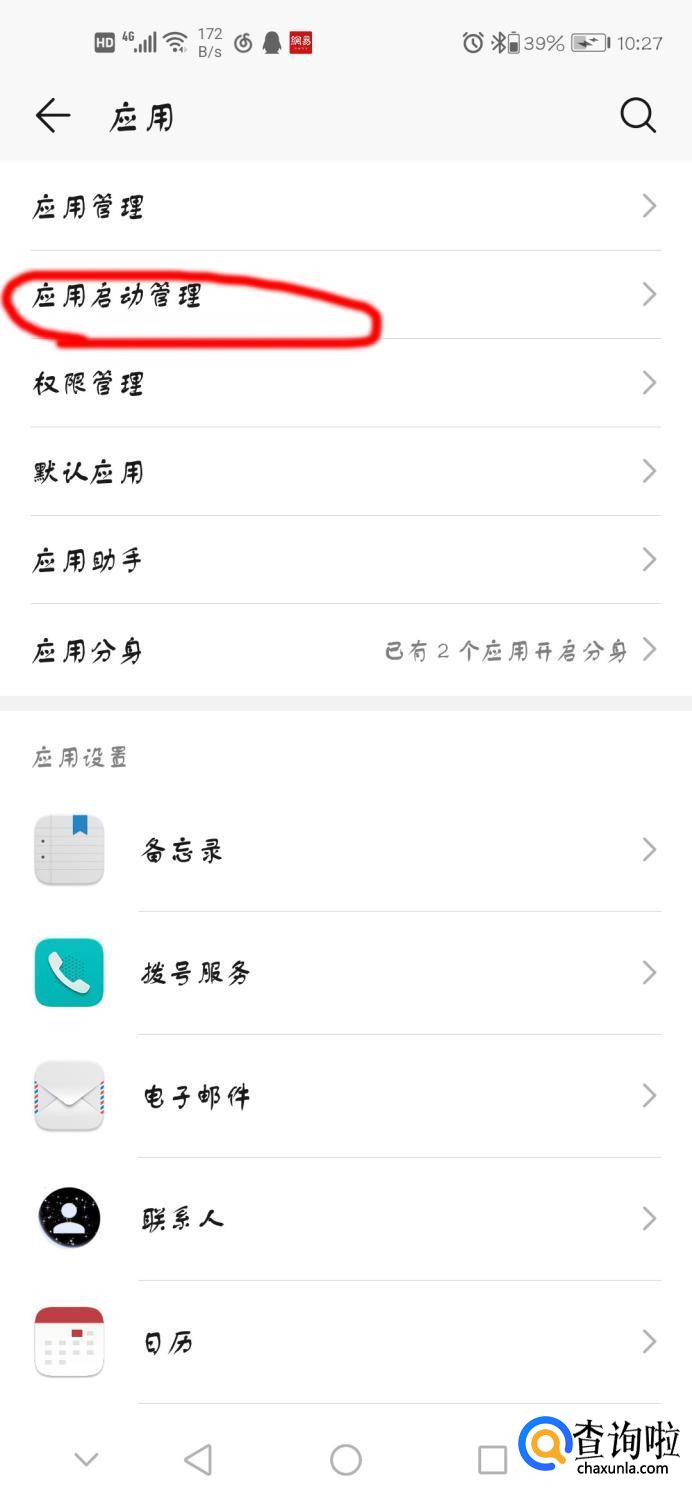Tap the system back triangle

(198, 1460)
